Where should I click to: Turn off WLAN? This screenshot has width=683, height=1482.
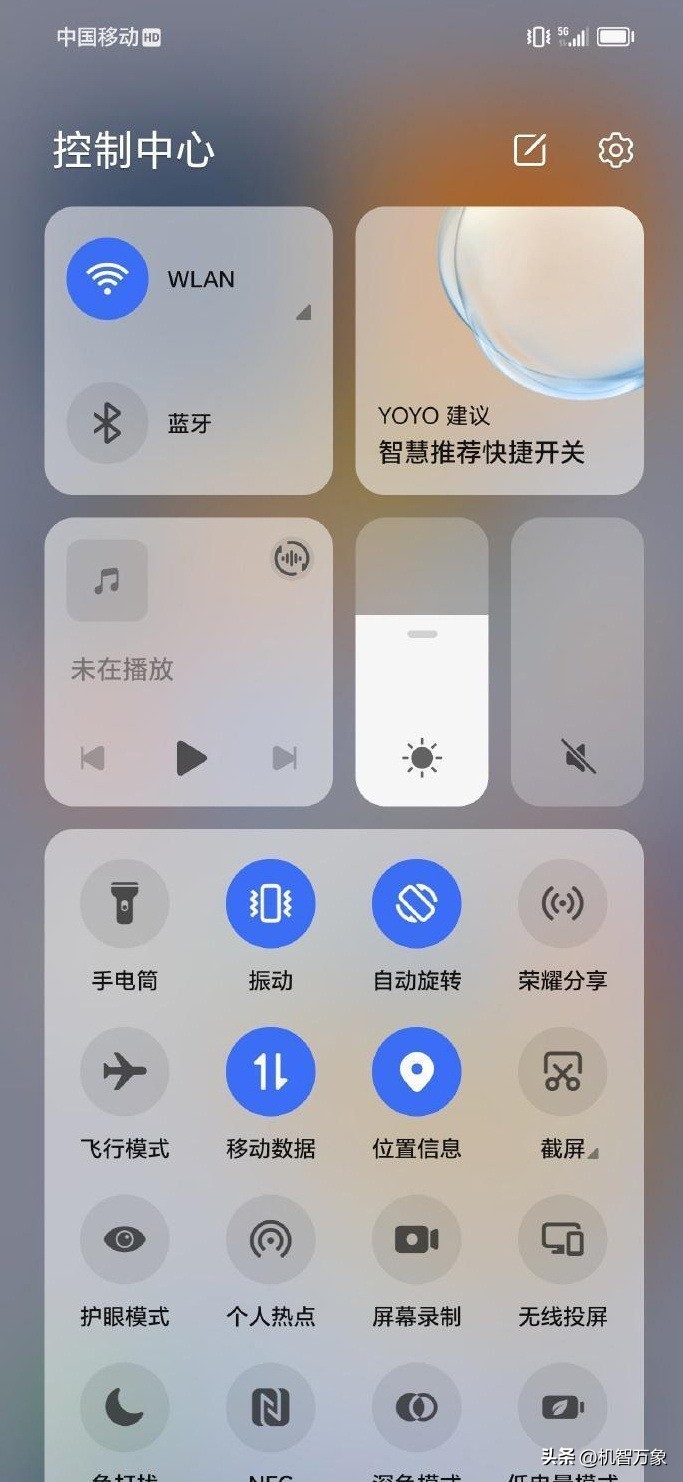point(107,279)
